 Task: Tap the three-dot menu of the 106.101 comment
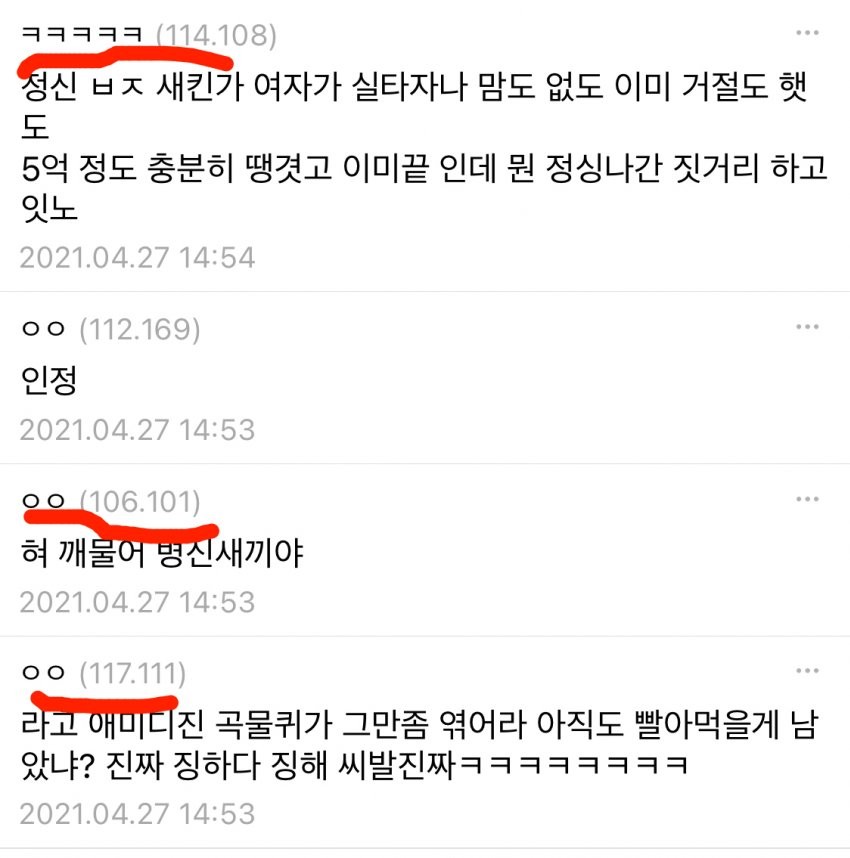(x=808, y=499)
